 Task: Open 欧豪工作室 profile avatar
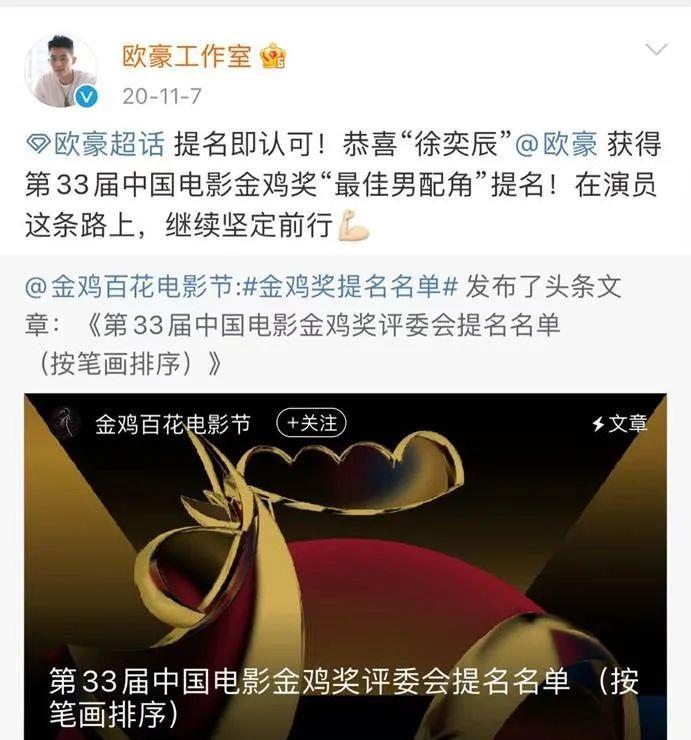coord(60,72)
